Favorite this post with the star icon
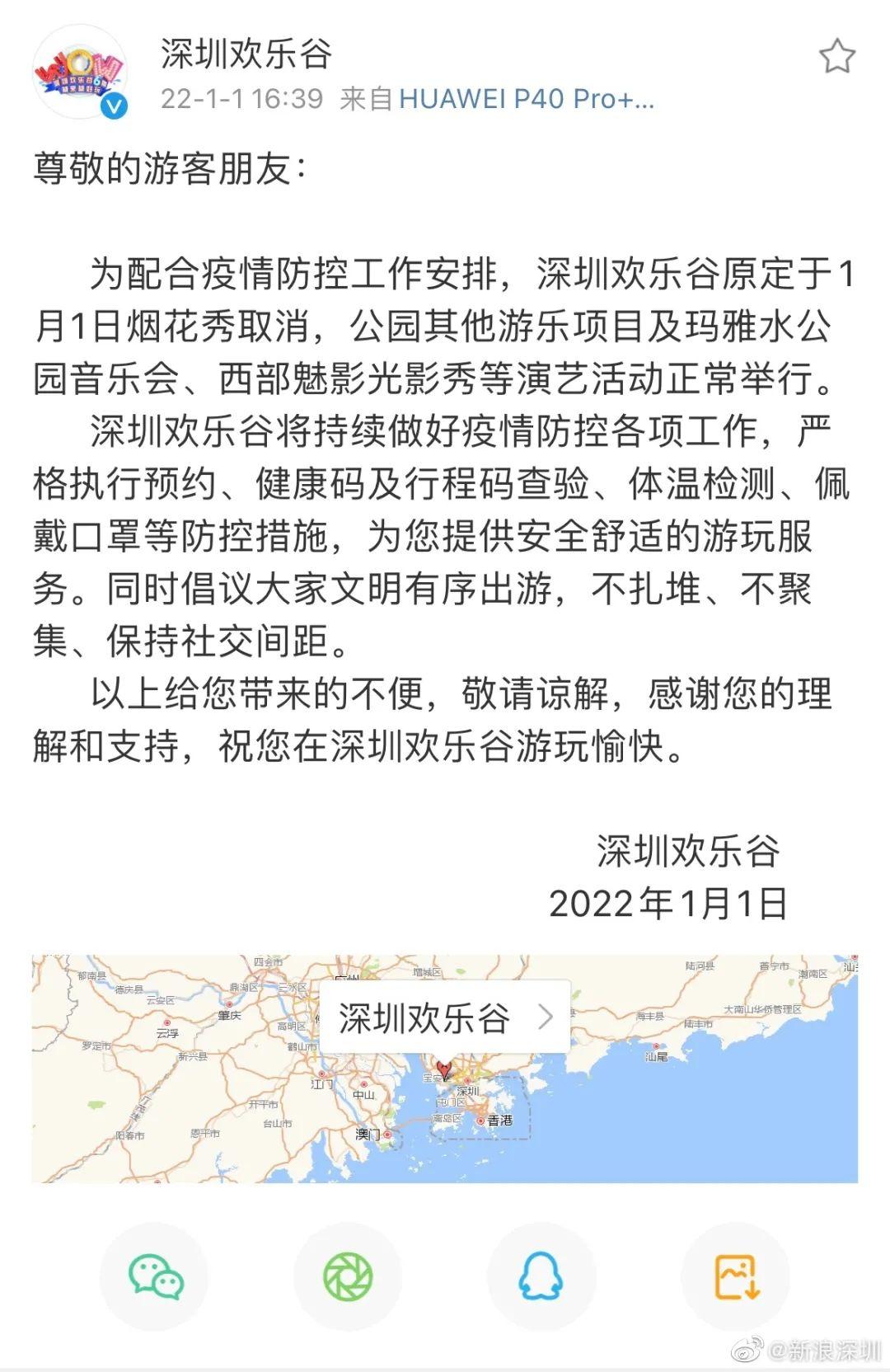This screenshot has width=890, height=1372. (836, 57)
